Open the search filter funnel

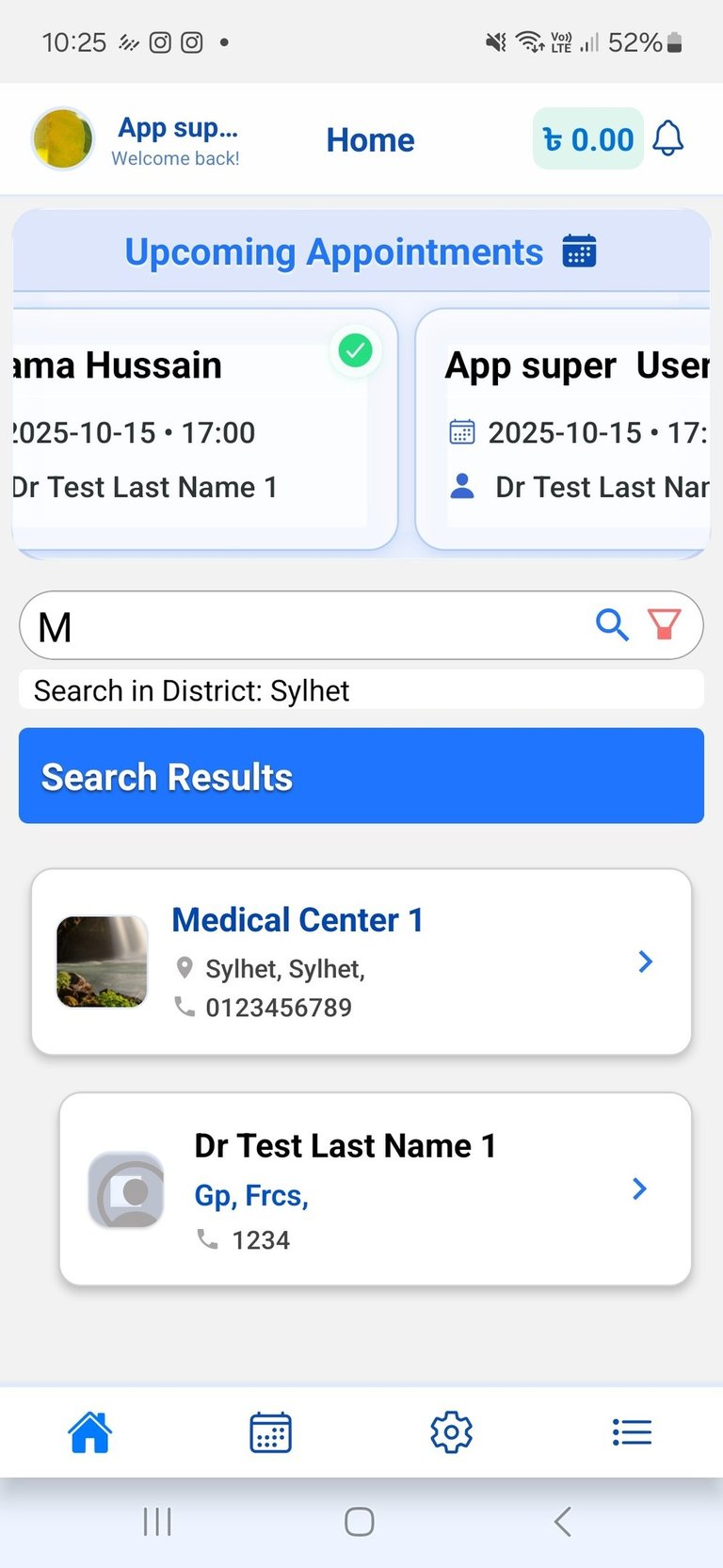tap(664, 624)
